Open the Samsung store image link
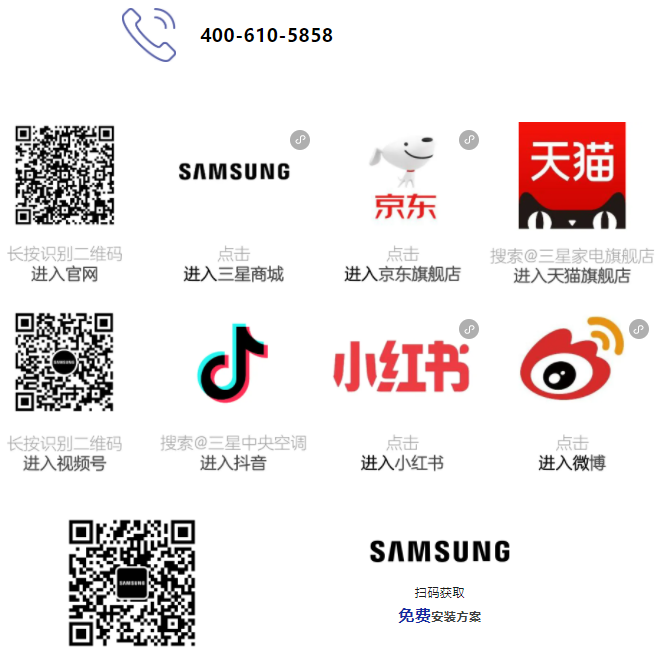671x647 pixels. coord(234,172)
